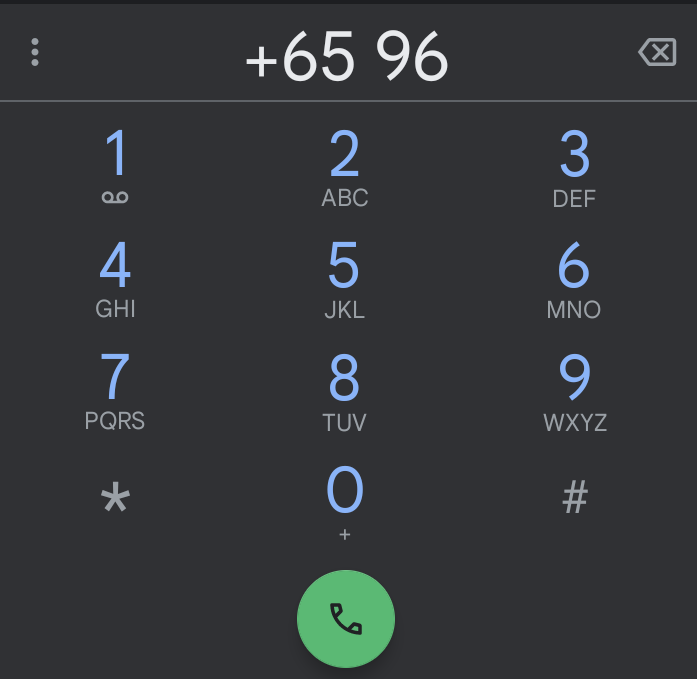Viewport: 697px width, 679px height.
Task: Tap the 7 PQRS key
Action: (116, 392)
